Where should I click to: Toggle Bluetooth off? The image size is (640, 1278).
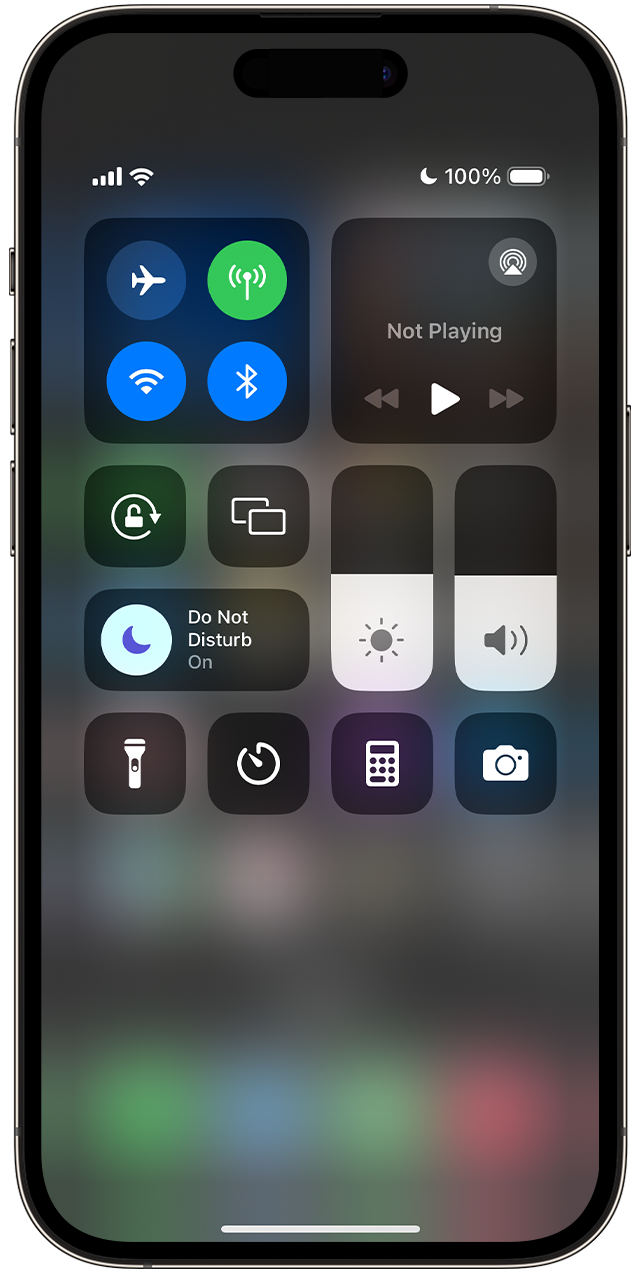247,381
